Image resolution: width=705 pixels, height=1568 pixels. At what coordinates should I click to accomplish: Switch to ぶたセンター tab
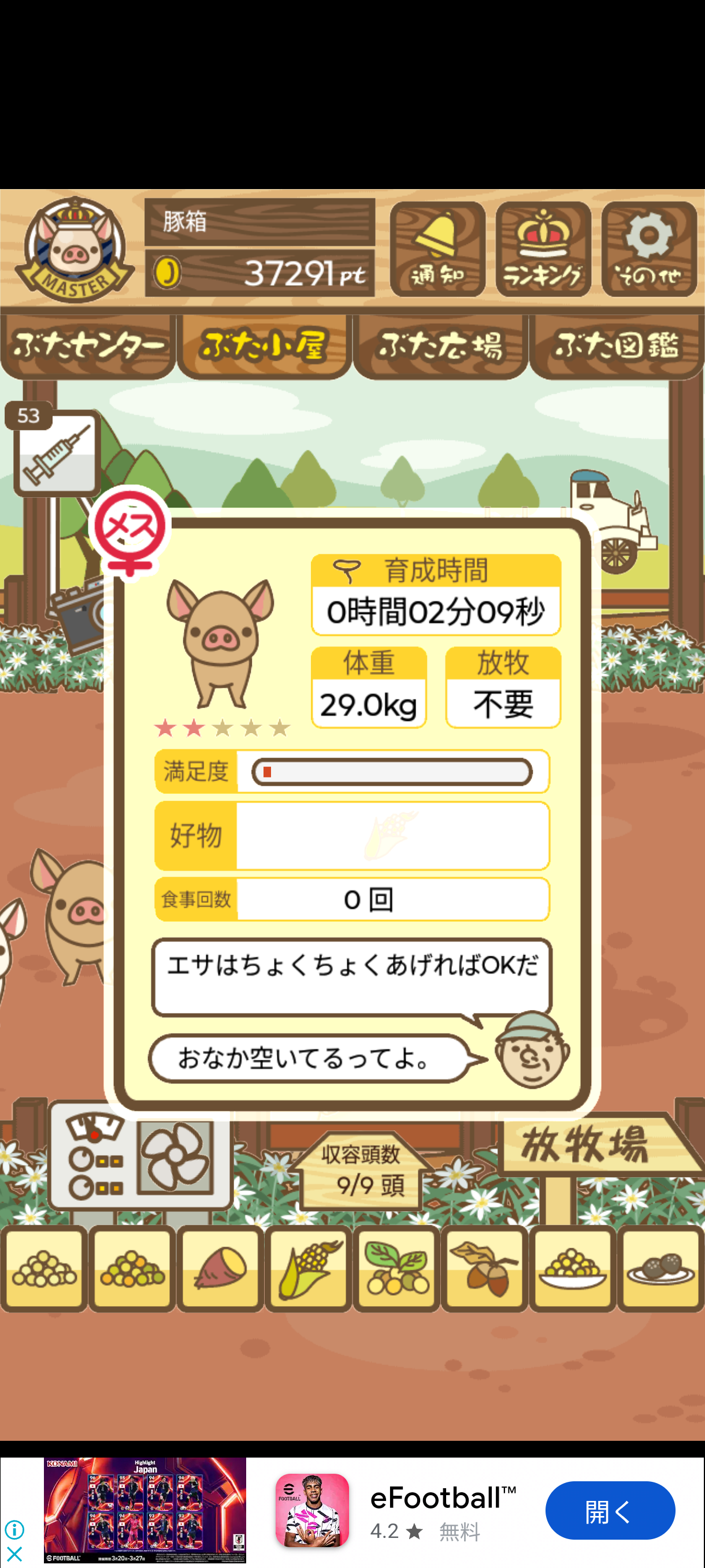pos(88,346)
